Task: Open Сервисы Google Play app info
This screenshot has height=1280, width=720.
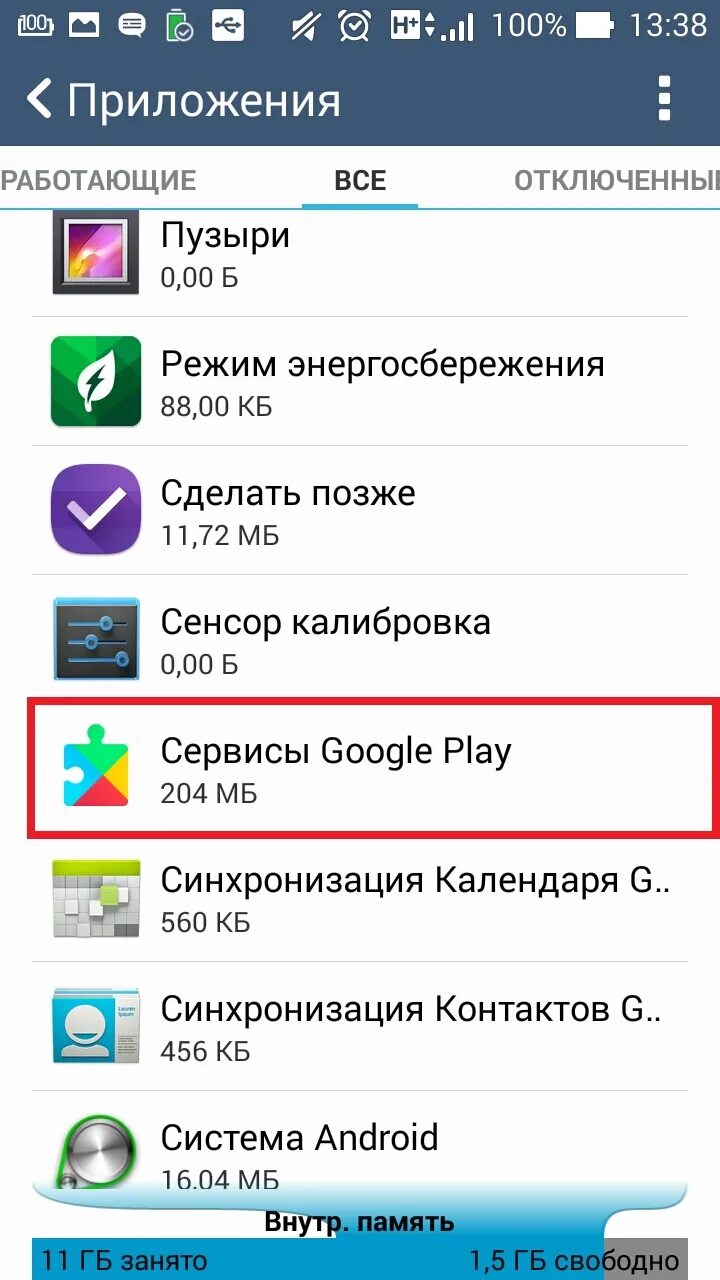Action: click(x=360, y=768)
